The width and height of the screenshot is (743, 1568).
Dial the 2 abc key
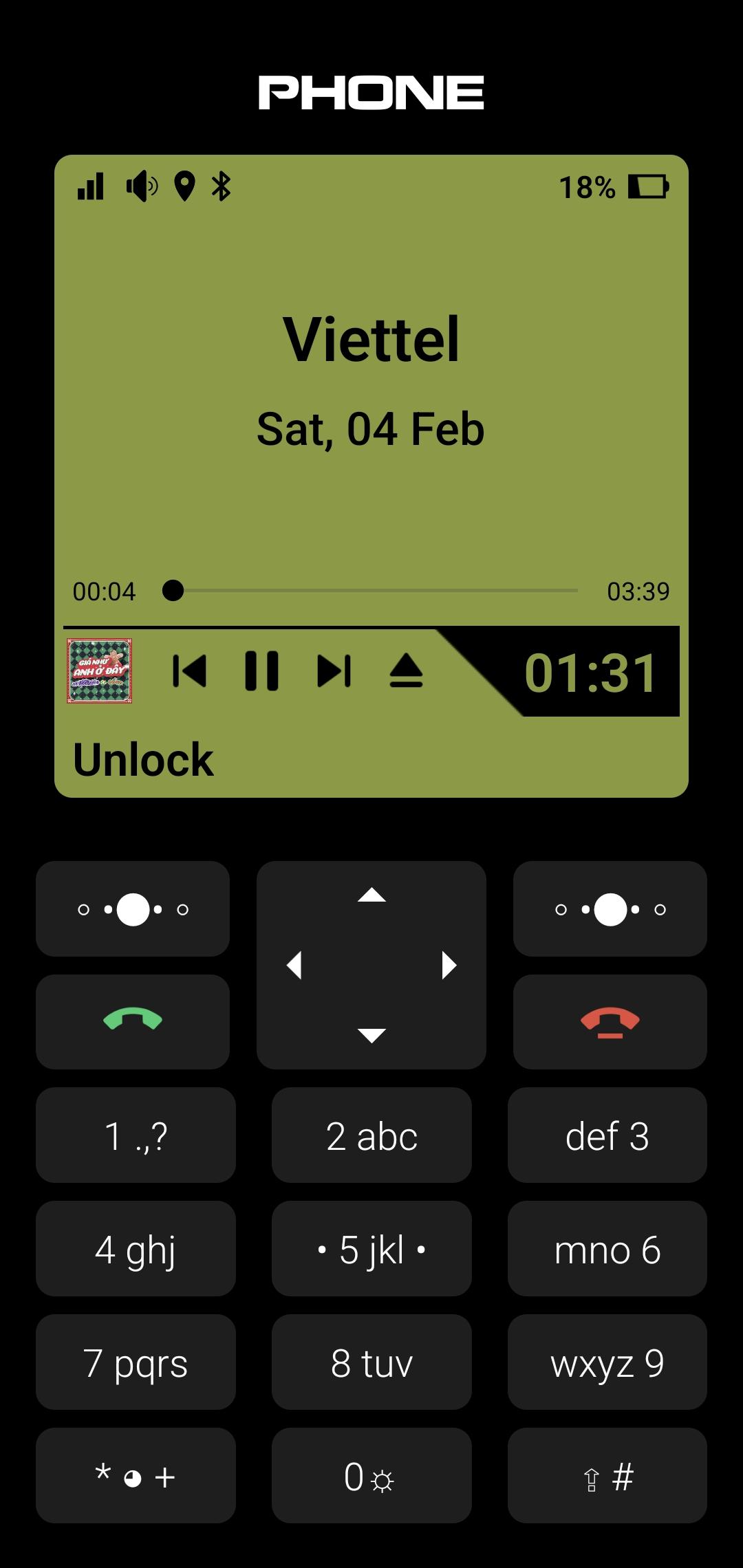[371, 1135]
